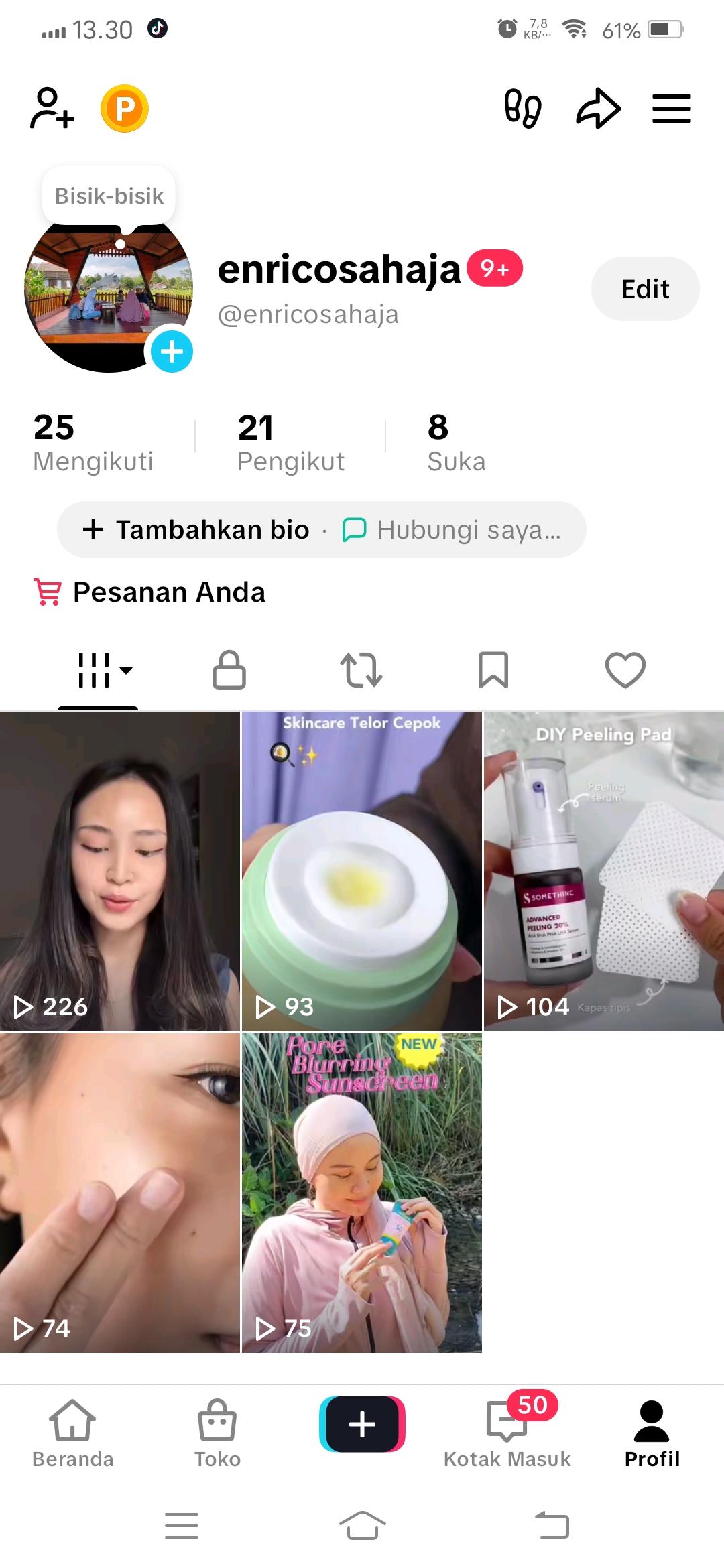Share this profile

tap(598, 109)
